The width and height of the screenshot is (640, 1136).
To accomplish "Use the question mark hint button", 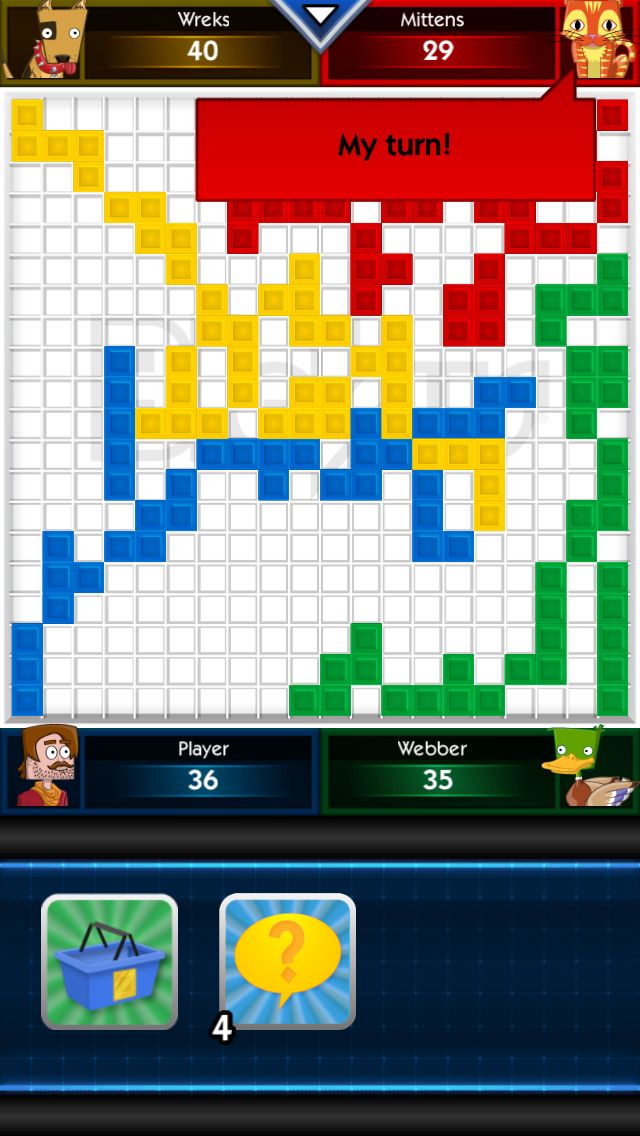I will [x=287, y=961].
